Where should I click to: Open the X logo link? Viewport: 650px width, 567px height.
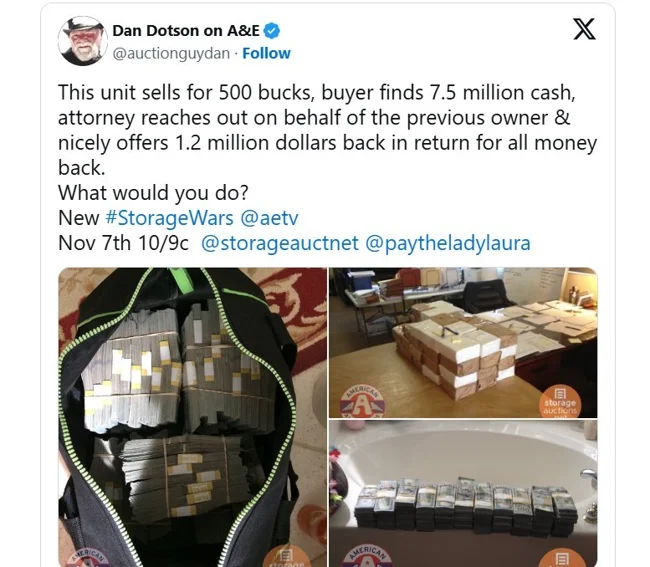pos(583,31)
